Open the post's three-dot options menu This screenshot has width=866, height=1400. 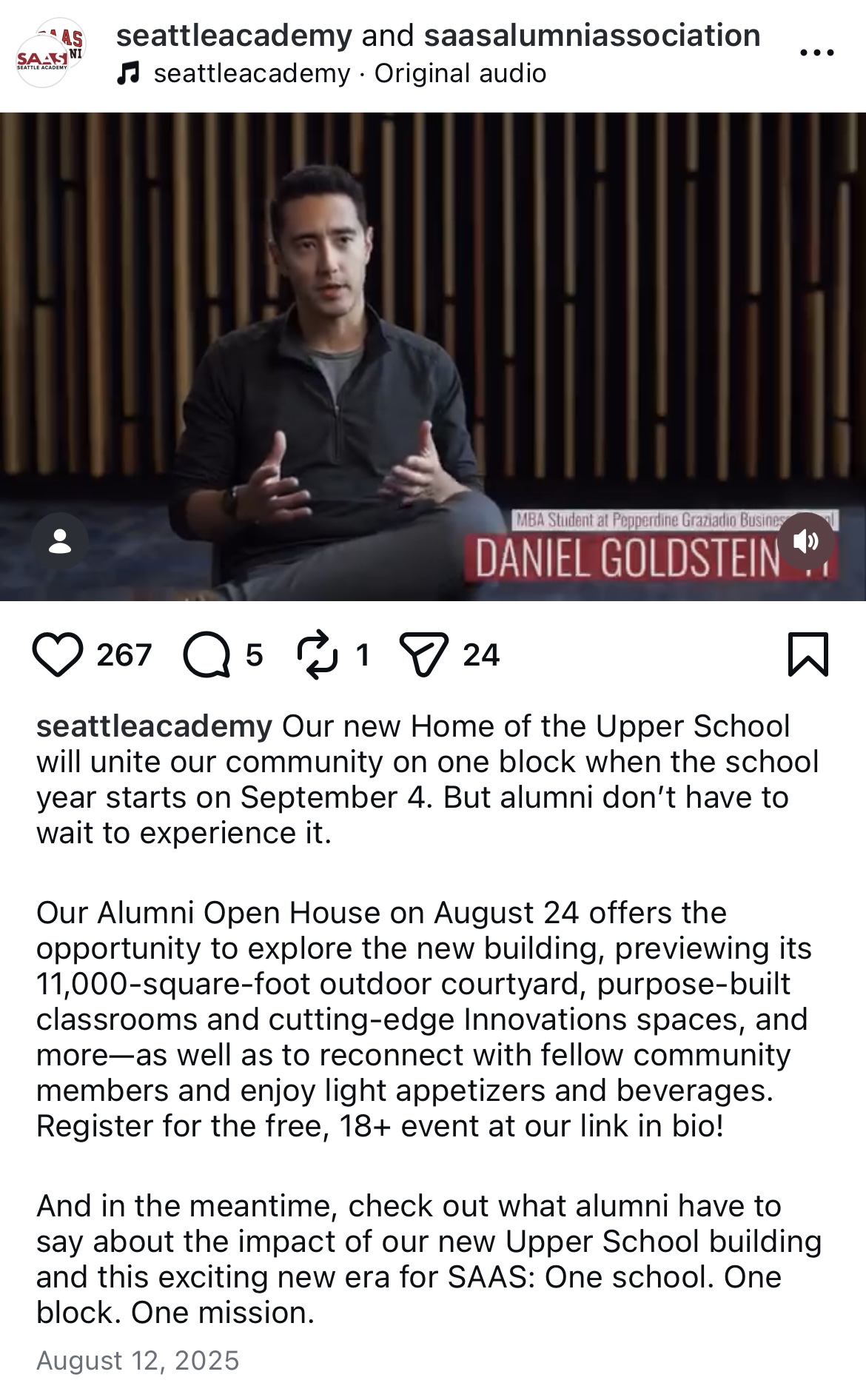[x=817, y=53]
